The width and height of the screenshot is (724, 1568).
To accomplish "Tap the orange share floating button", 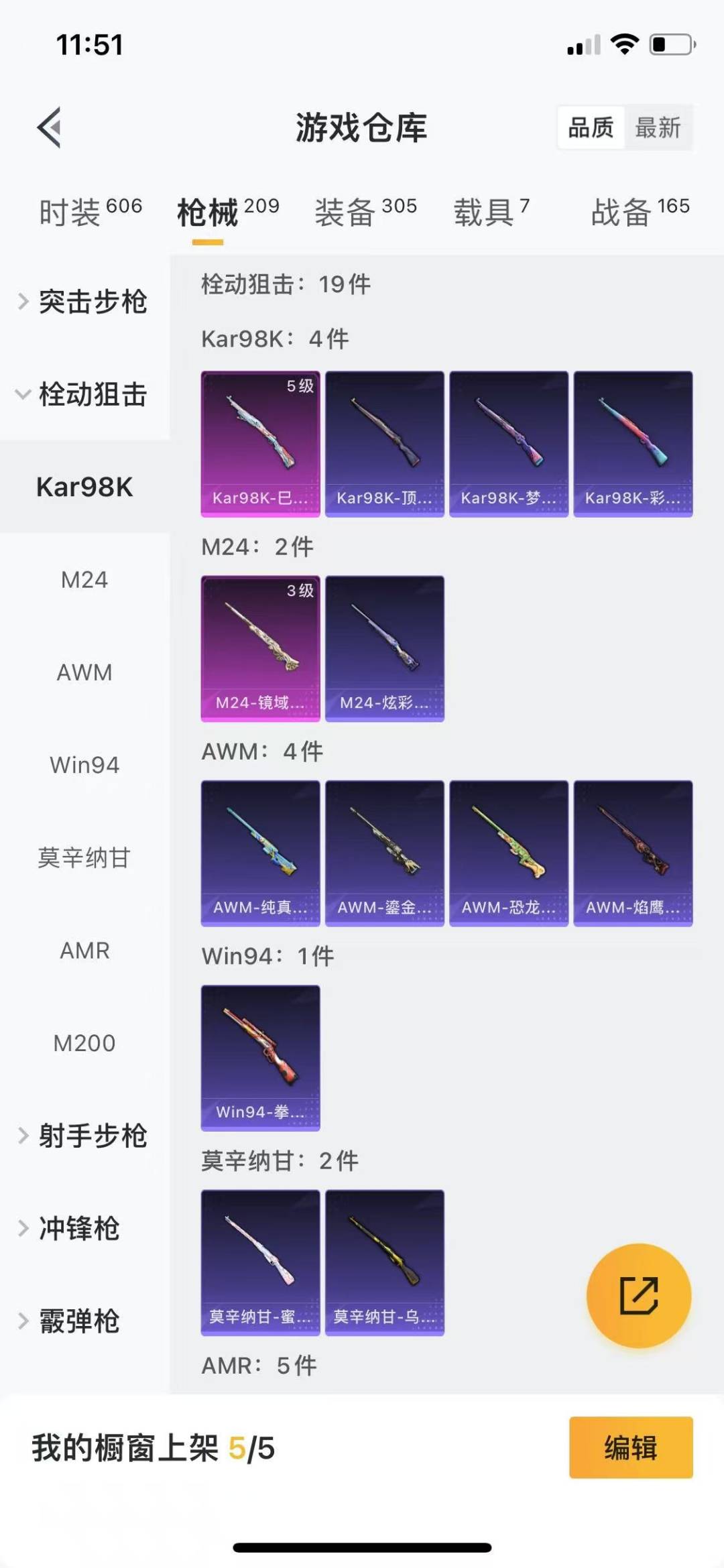I will tap(638, 1295).
